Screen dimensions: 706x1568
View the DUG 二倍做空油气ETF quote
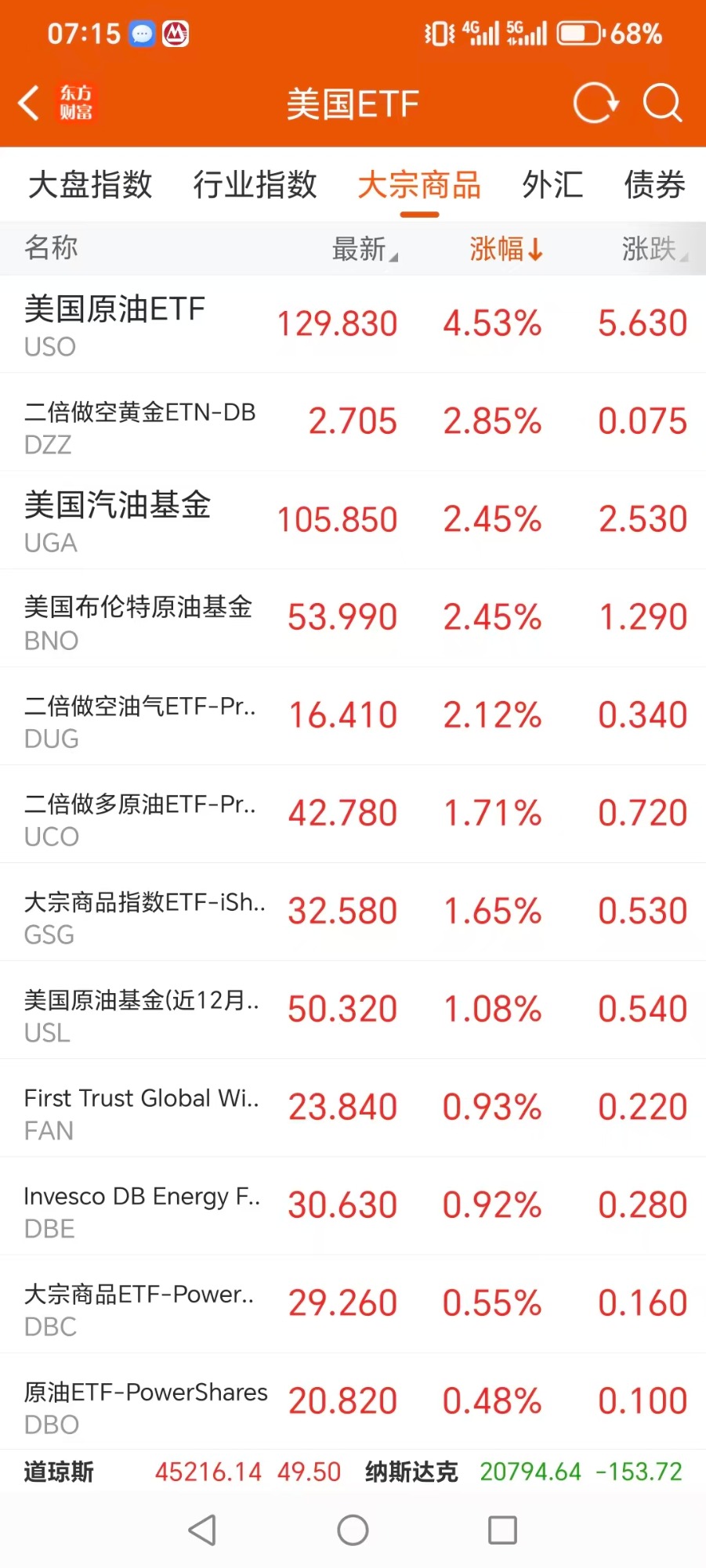click(353, 715)
